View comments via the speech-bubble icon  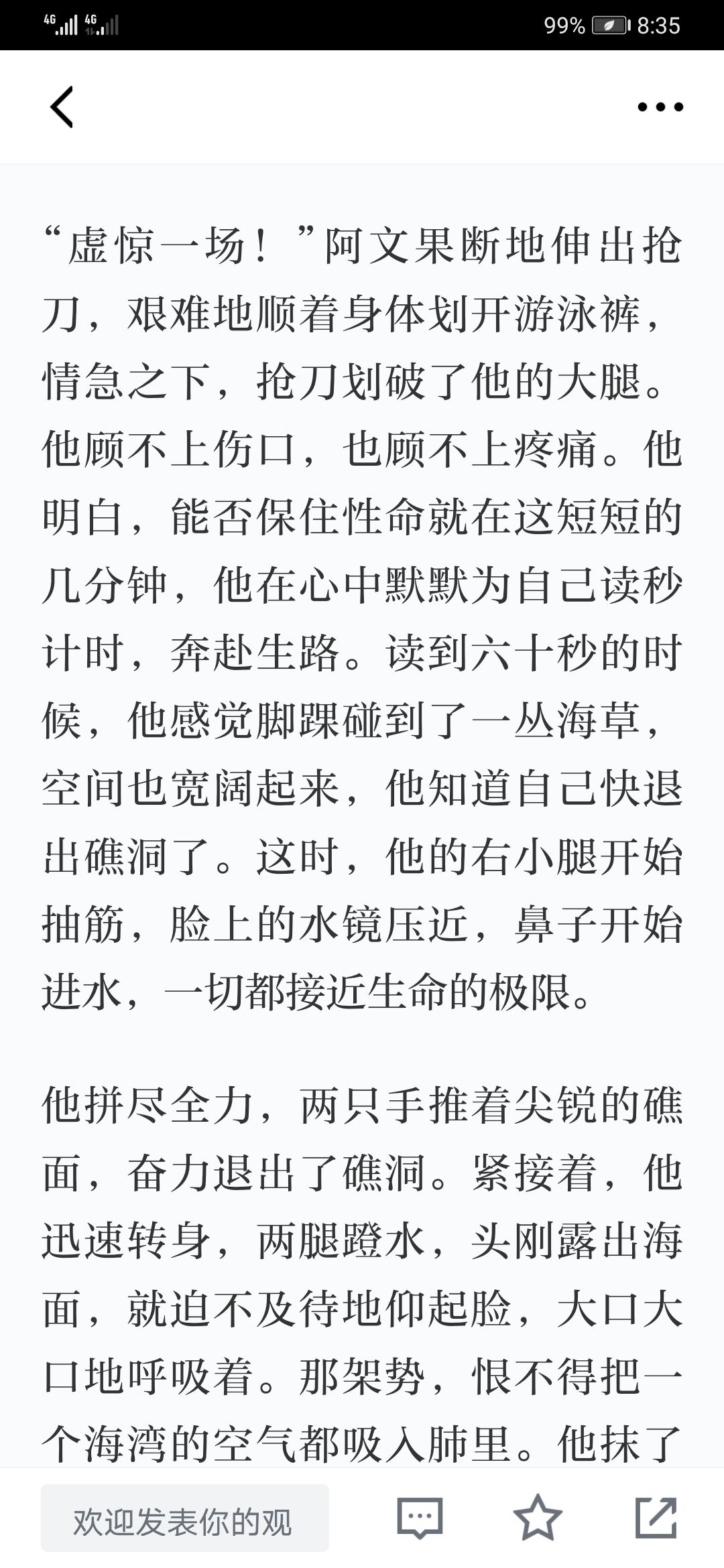pyautogui.click(x=420, y=1518)
